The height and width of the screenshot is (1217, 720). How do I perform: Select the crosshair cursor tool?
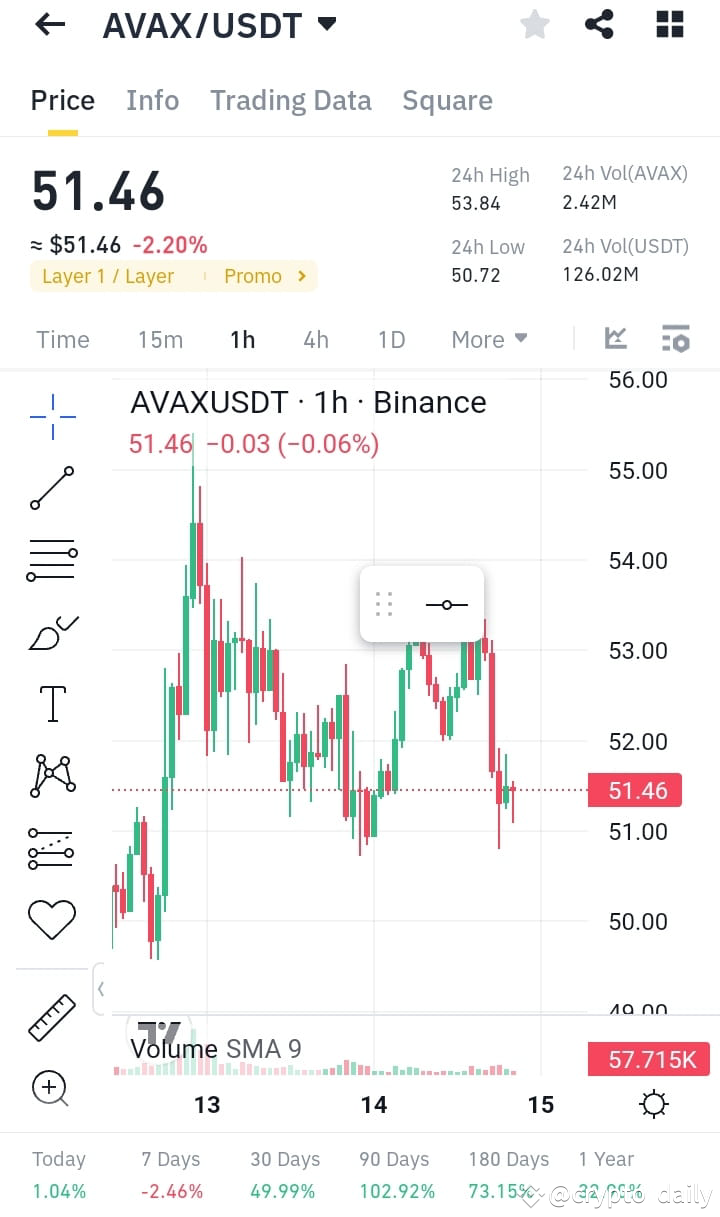click(51, 415)
